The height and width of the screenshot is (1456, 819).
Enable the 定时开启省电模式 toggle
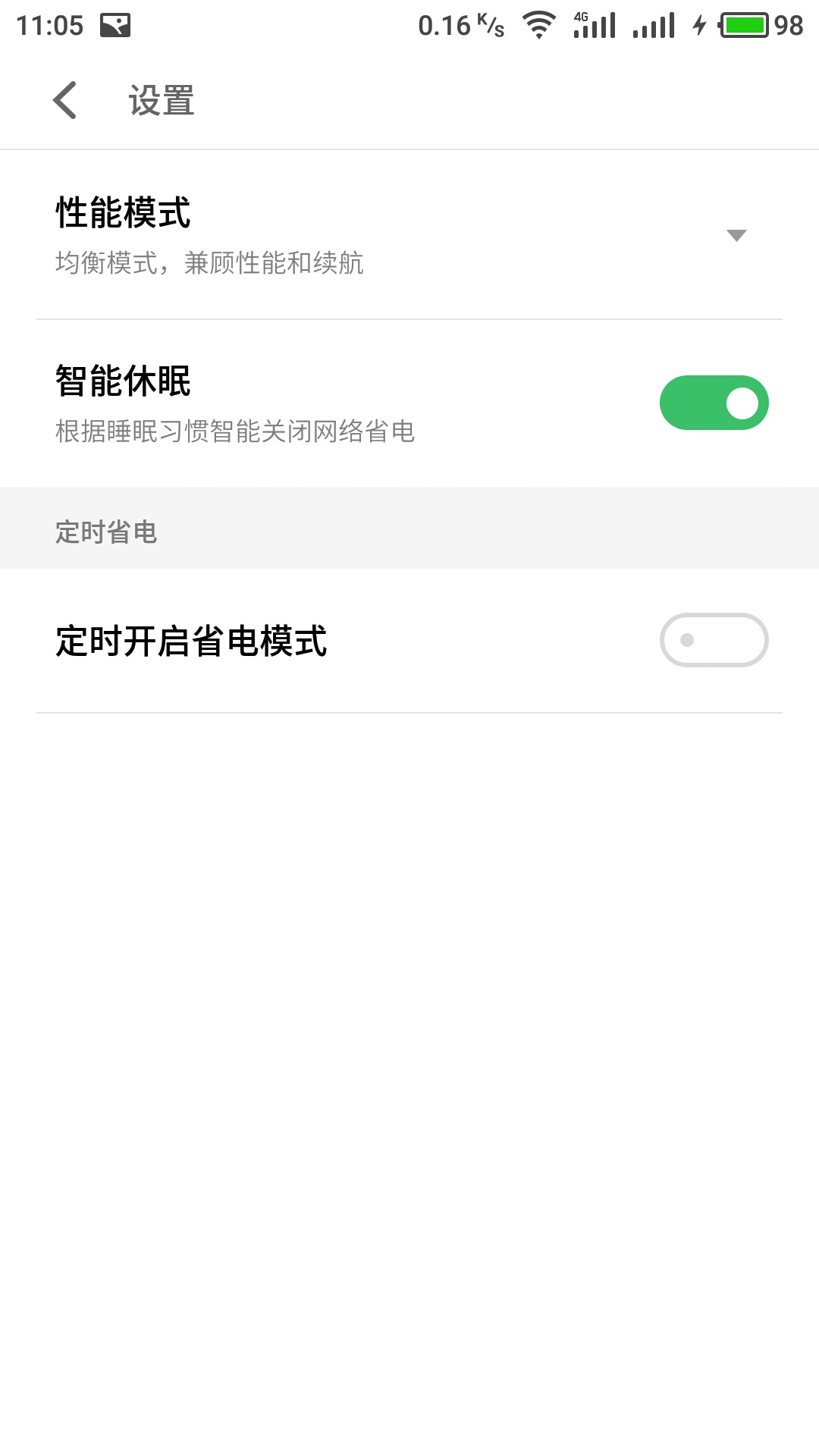[714, 640]
